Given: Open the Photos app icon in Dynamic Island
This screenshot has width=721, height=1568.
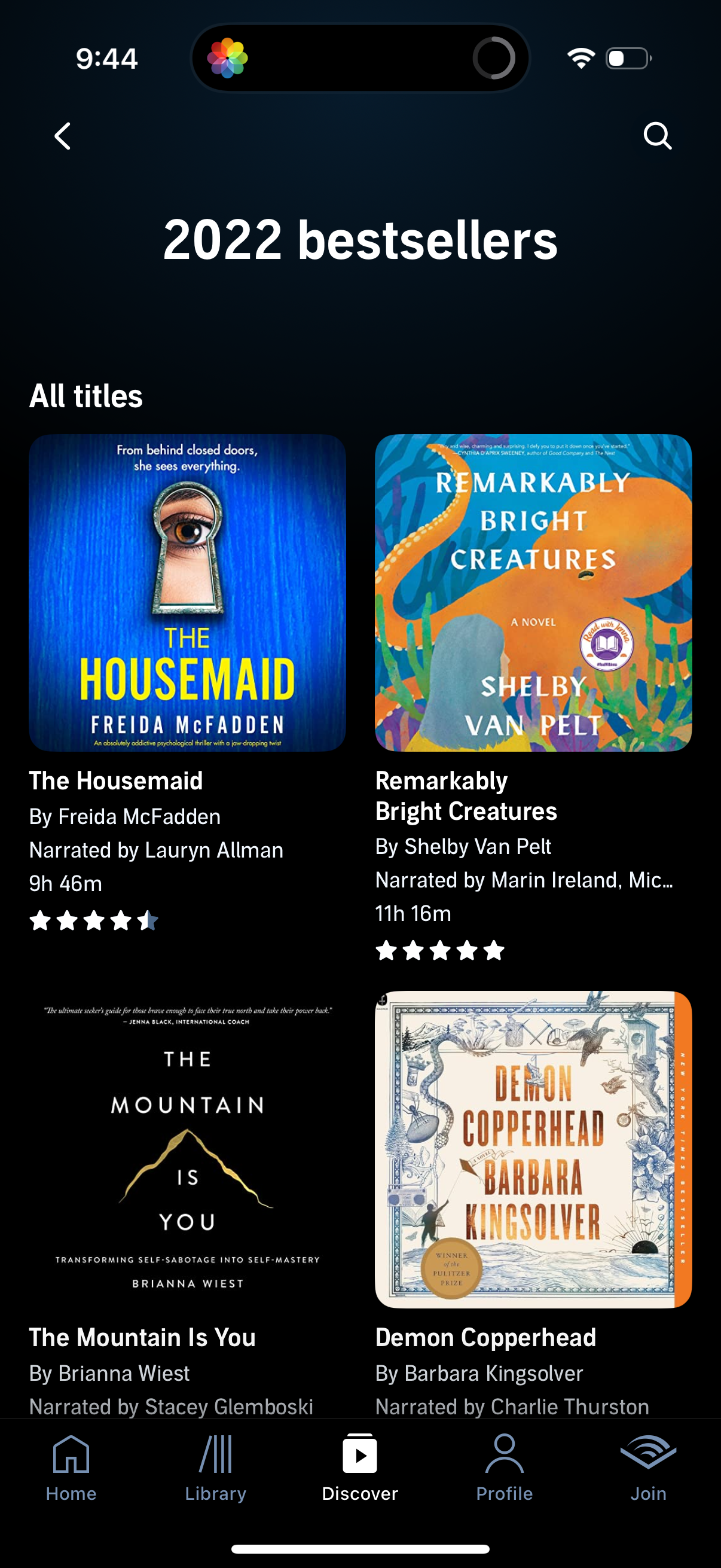Looking at the screenshot, I should (x=228, y=58).
